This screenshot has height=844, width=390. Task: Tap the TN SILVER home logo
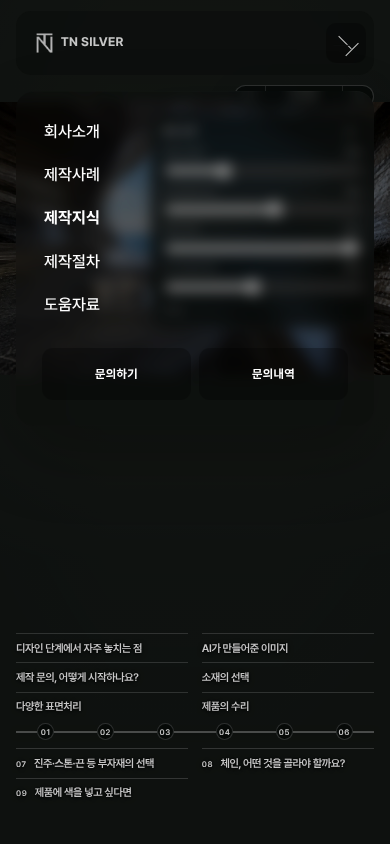pyautogui.click(x=80, y=43)
